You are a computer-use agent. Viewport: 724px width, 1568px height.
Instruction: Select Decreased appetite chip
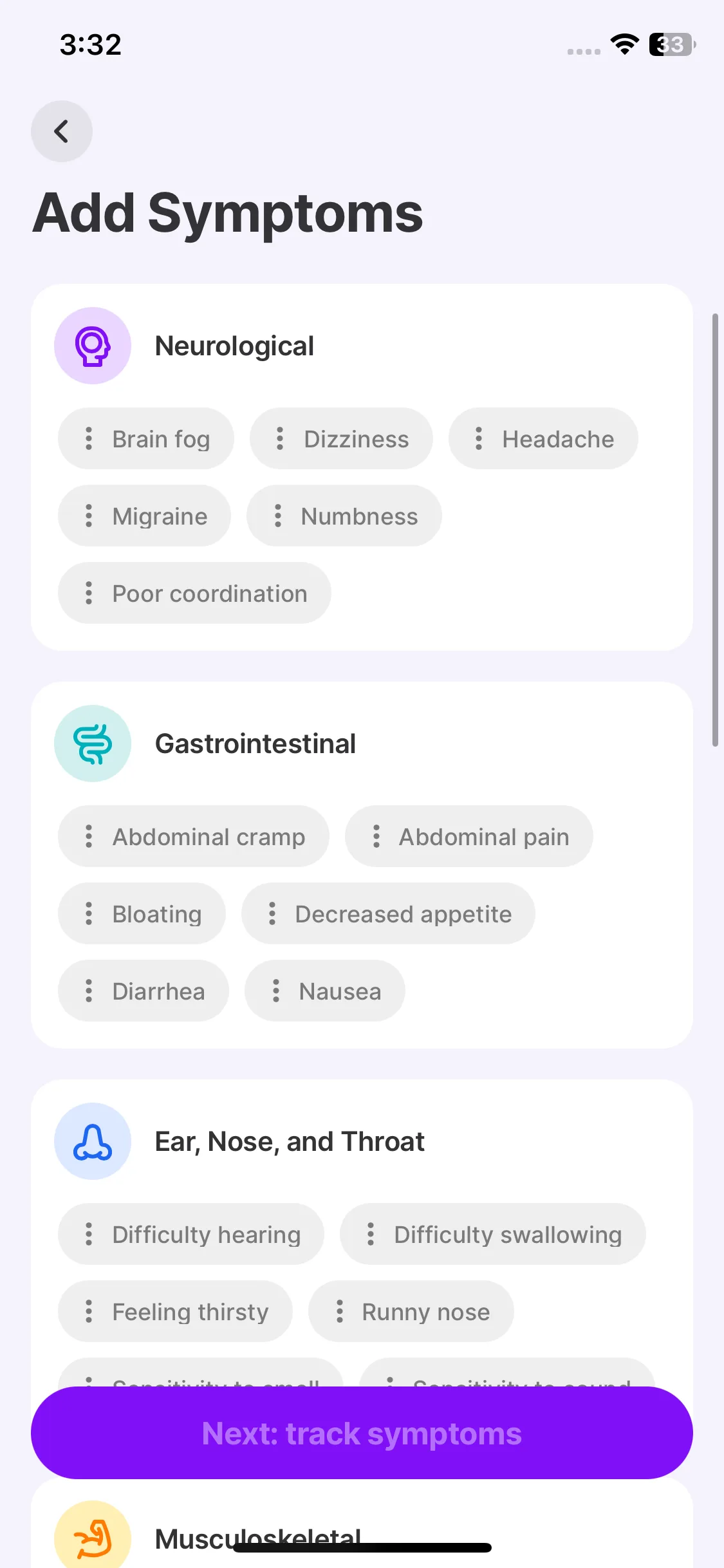pyautogui.click(x=388, y=914)
